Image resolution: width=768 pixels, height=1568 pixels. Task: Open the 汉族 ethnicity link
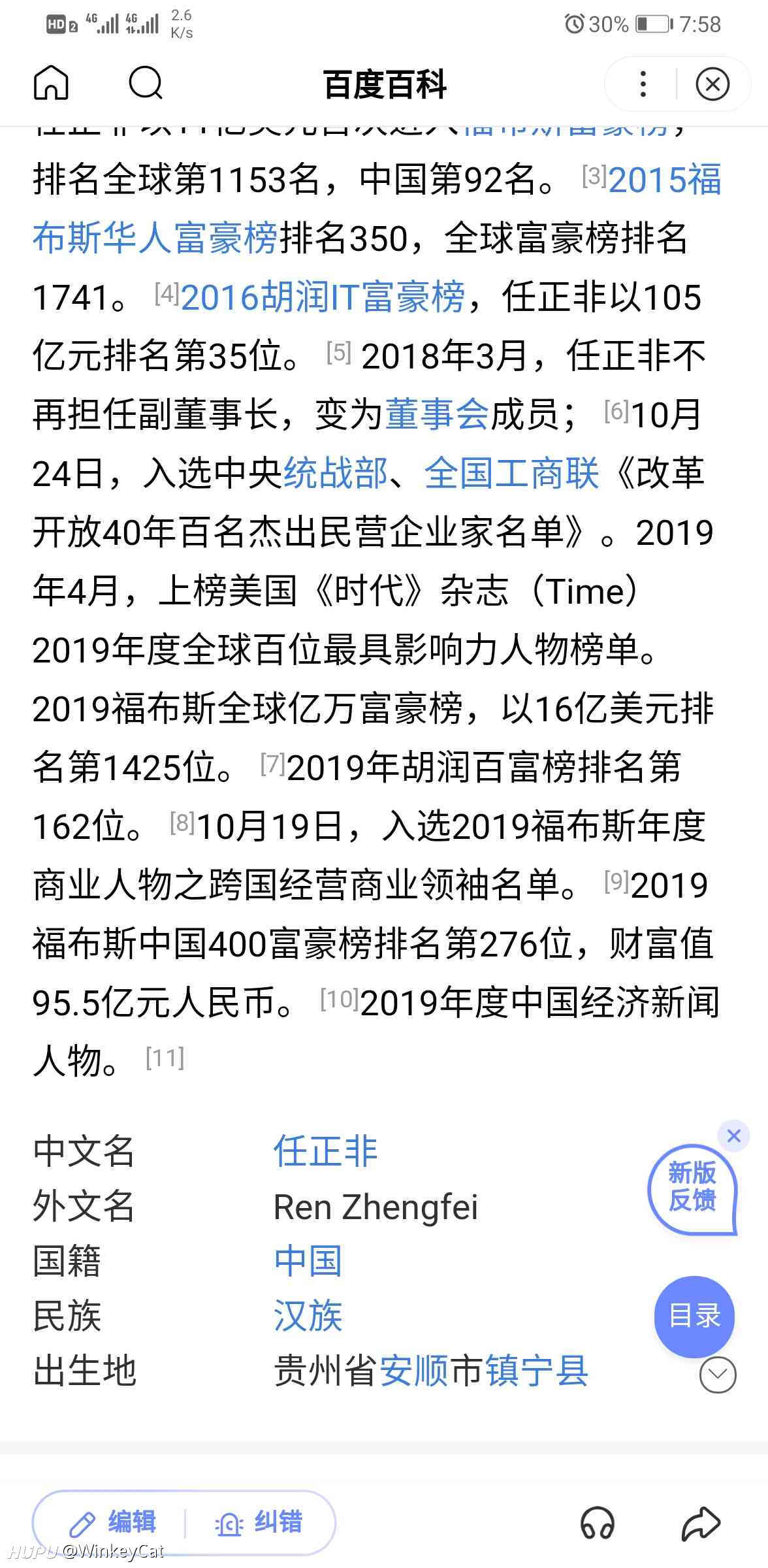tap(308, 1316)
